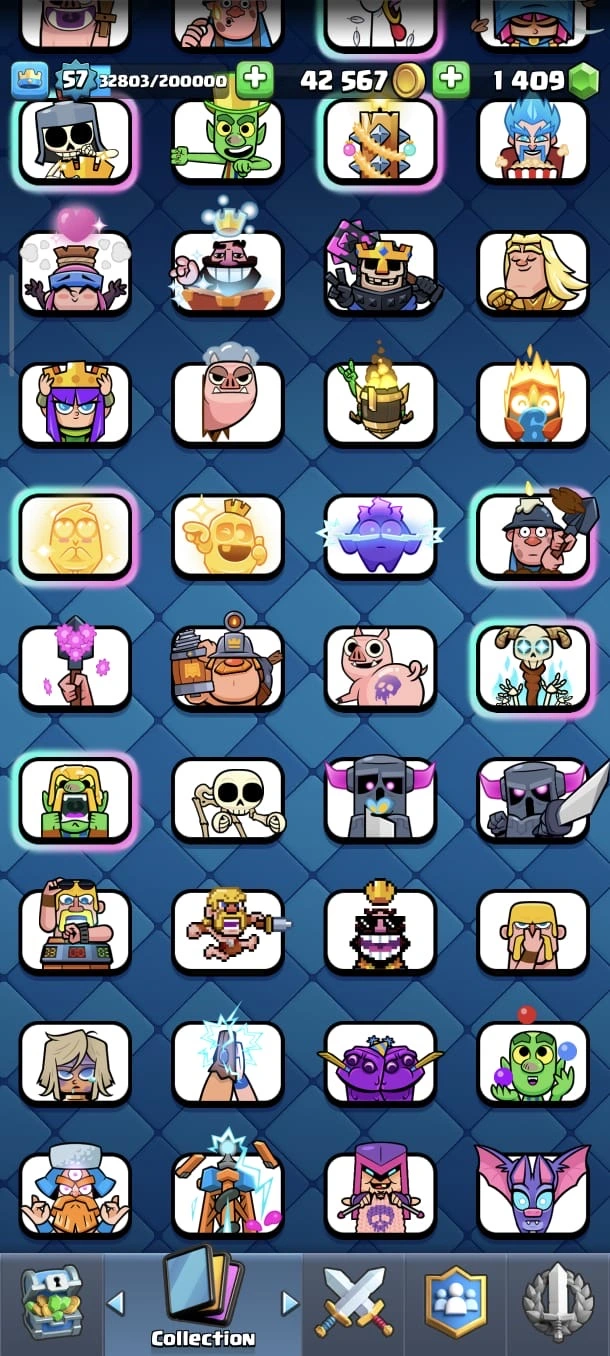Select the P.E.K.K.A holding a sword emote
The image size is (610, 1356).
(x=533, y=799)
